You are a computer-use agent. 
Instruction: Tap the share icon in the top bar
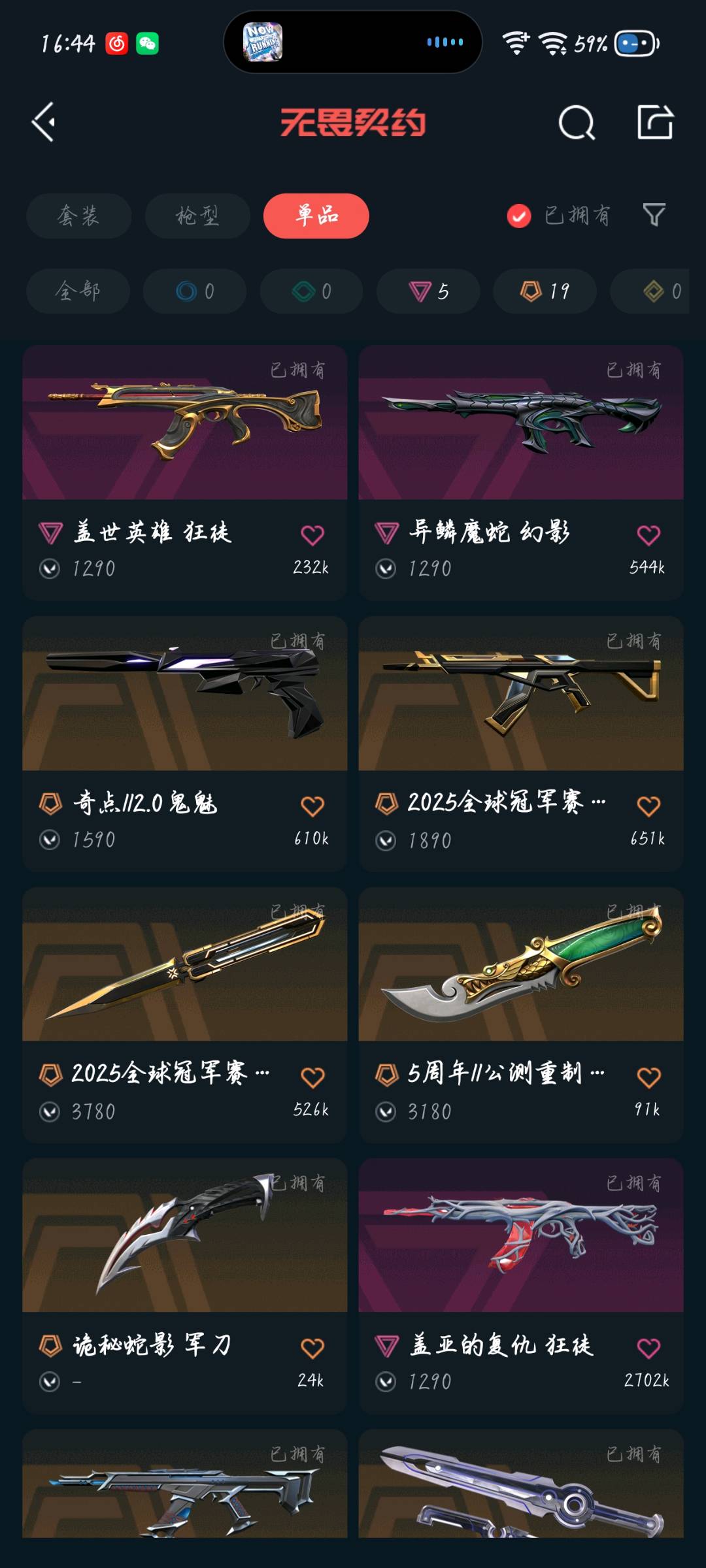click(655, 122)
